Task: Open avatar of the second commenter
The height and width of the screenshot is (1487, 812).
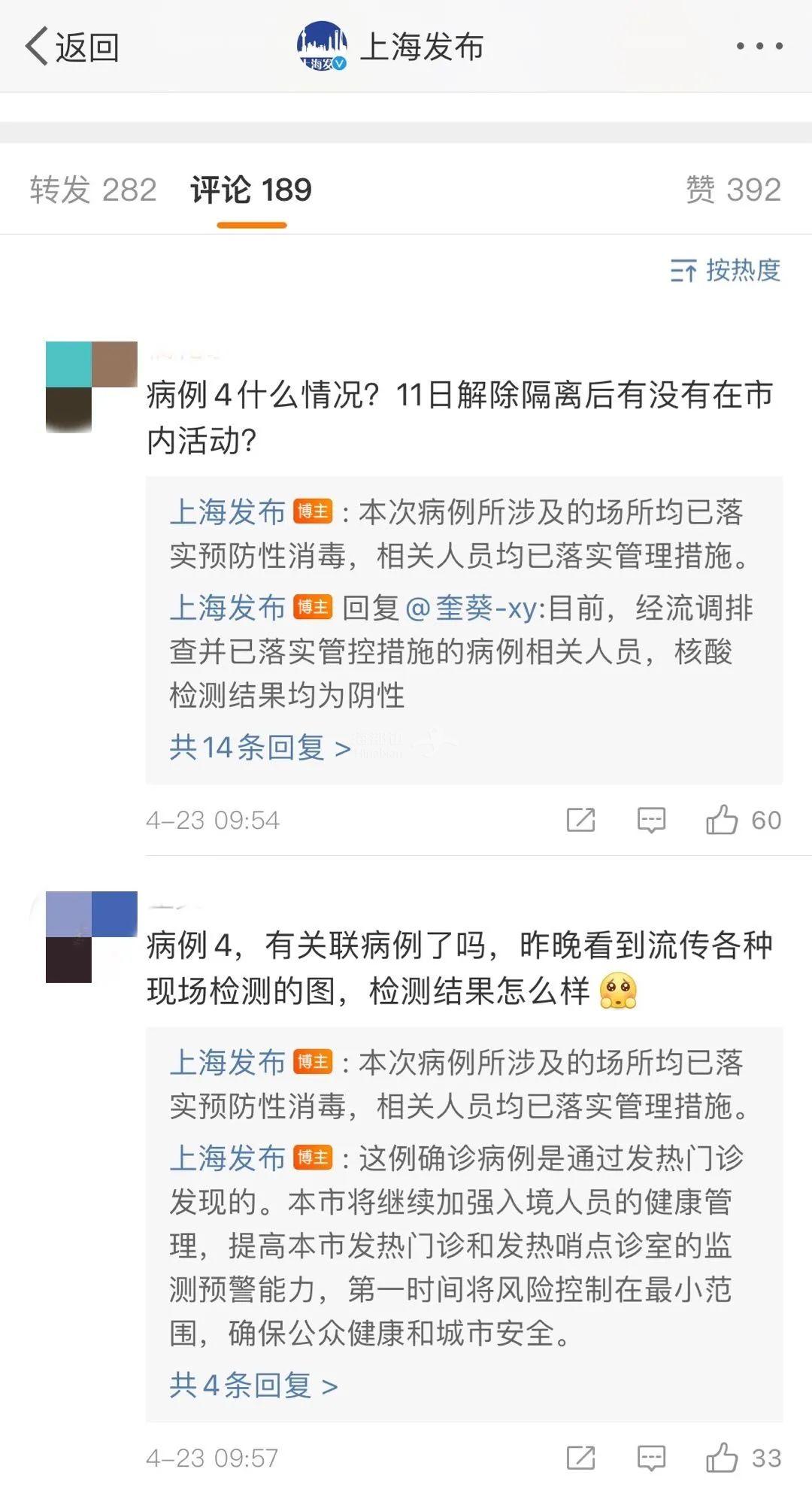Action: 91,936
